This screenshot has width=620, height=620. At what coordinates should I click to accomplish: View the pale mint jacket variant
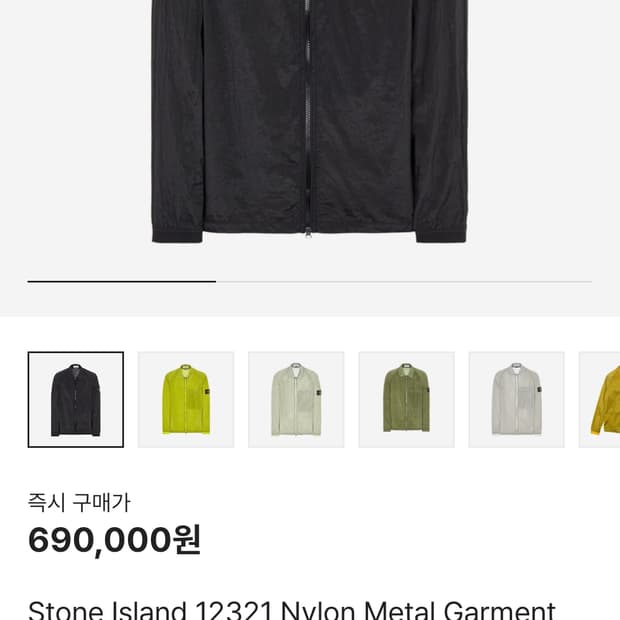pos(296,399)
